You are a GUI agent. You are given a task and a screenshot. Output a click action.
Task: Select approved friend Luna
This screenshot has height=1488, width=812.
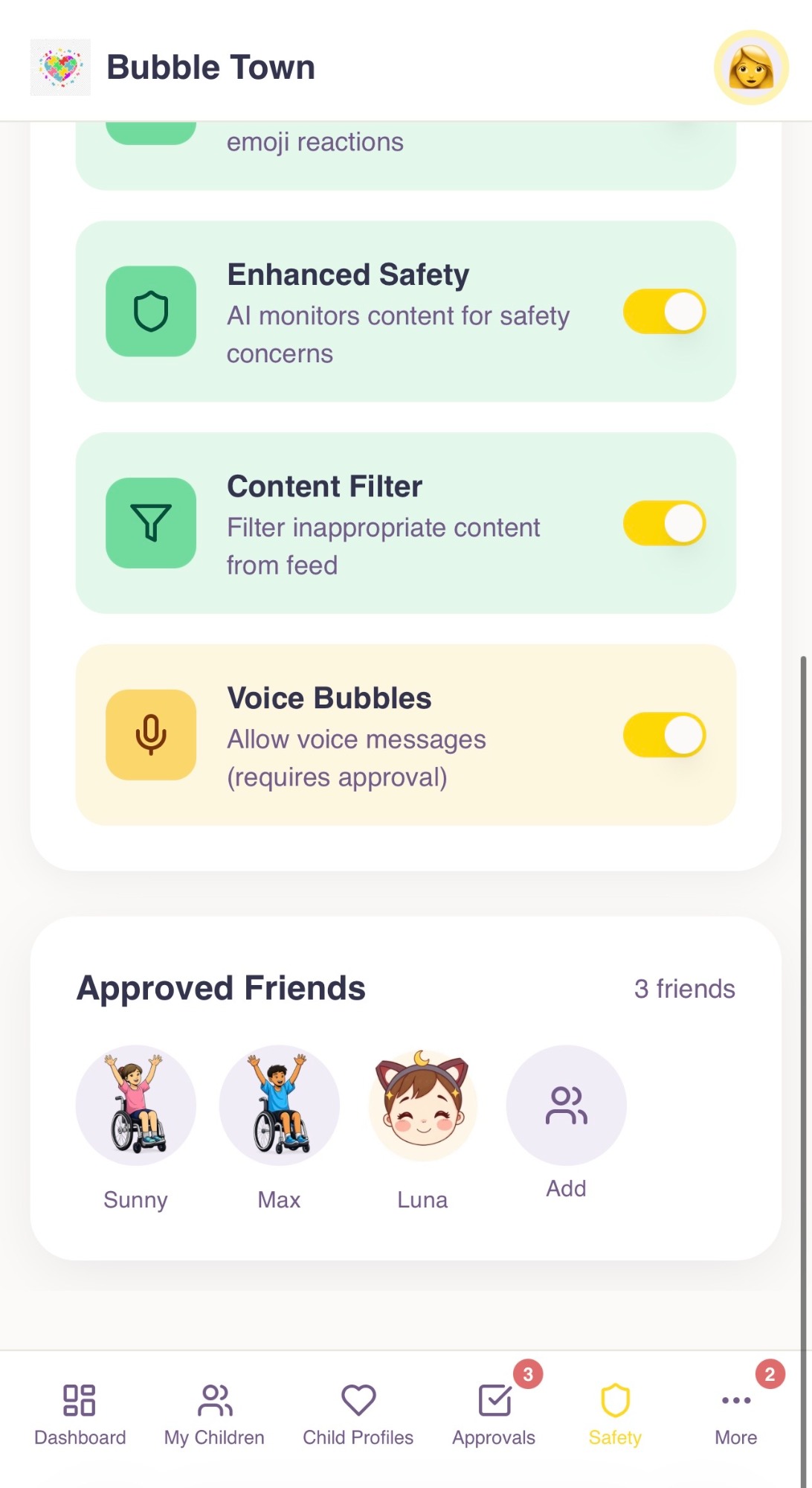pyautogui.click(x=422, y=1106)
